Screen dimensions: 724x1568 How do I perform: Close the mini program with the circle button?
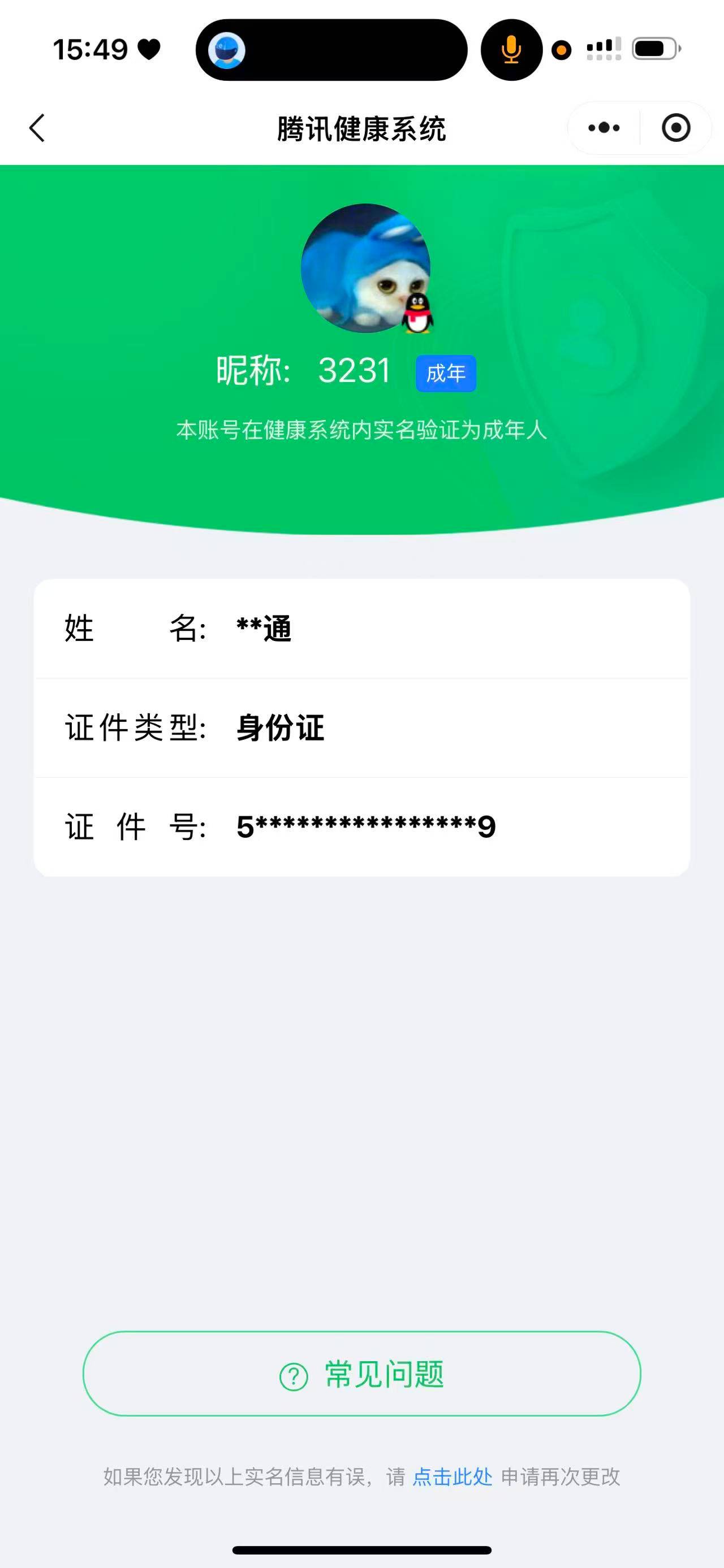676,128
